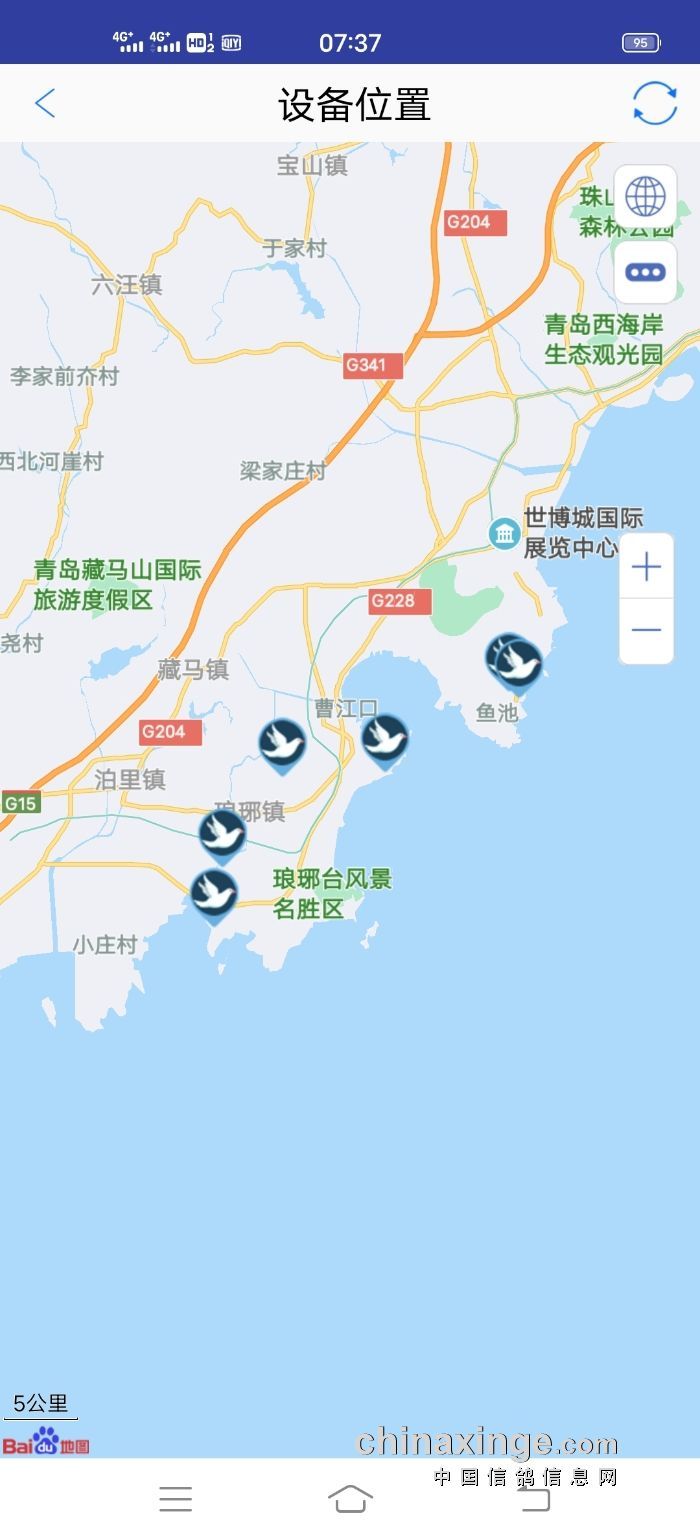The width and height of the screenshot is (700, 1540).
Task: Zoom in the map with plus button
Action: 646,567
